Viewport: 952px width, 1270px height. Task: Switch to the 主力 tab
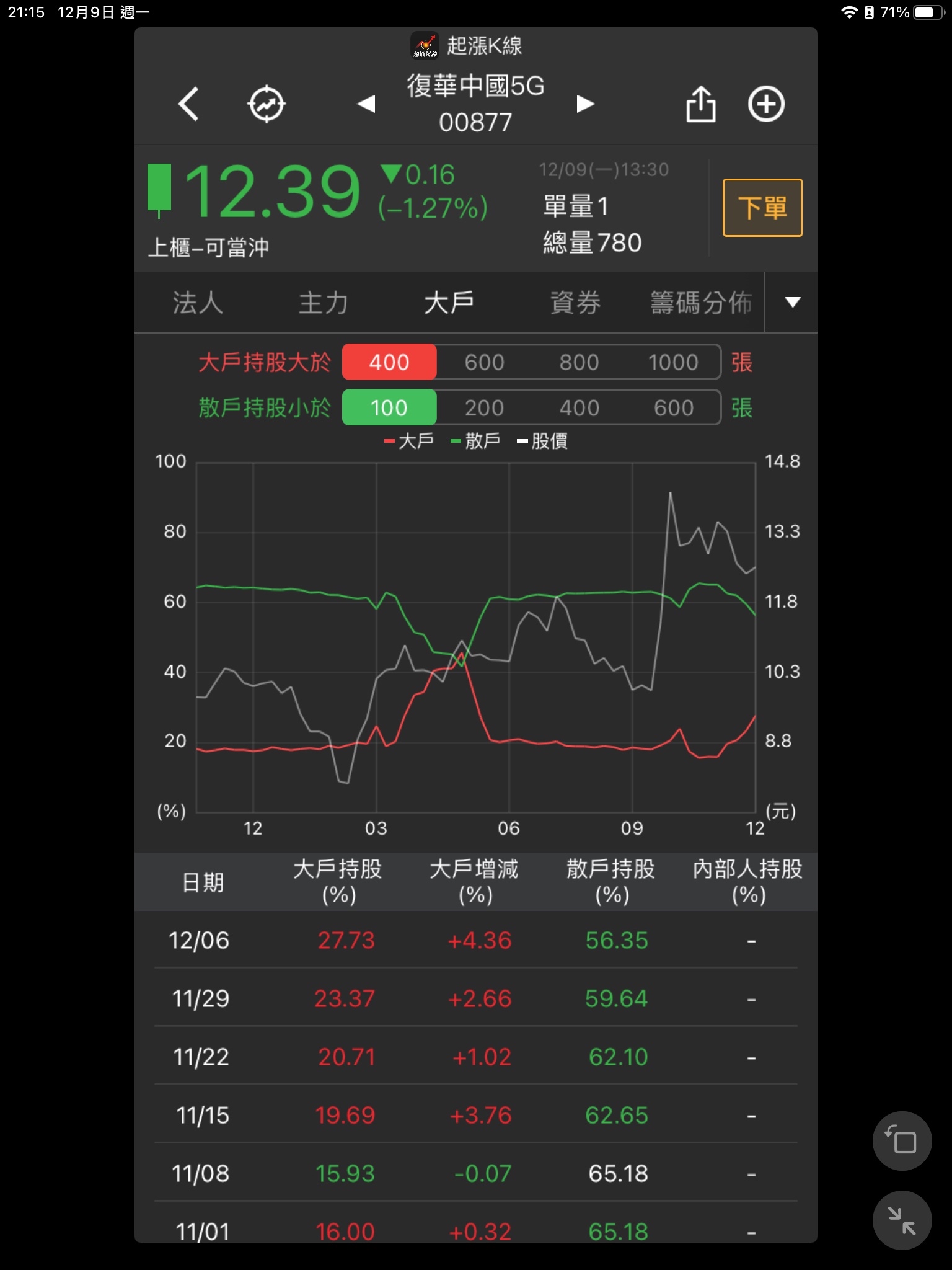324,303
